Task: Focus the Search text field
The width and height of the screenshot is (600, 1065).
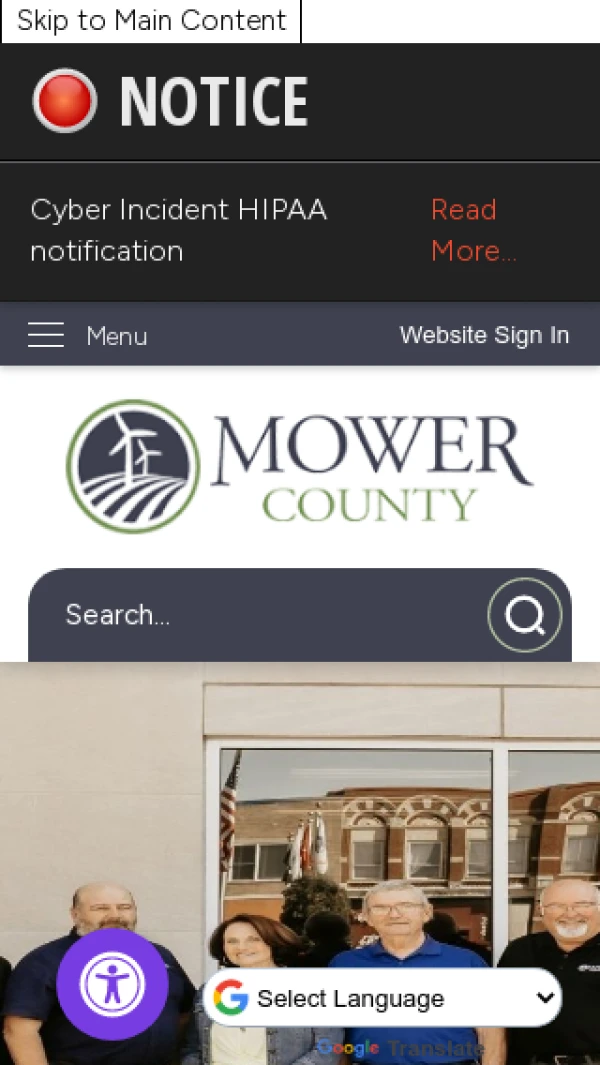Action: click(x=260, y=614)
